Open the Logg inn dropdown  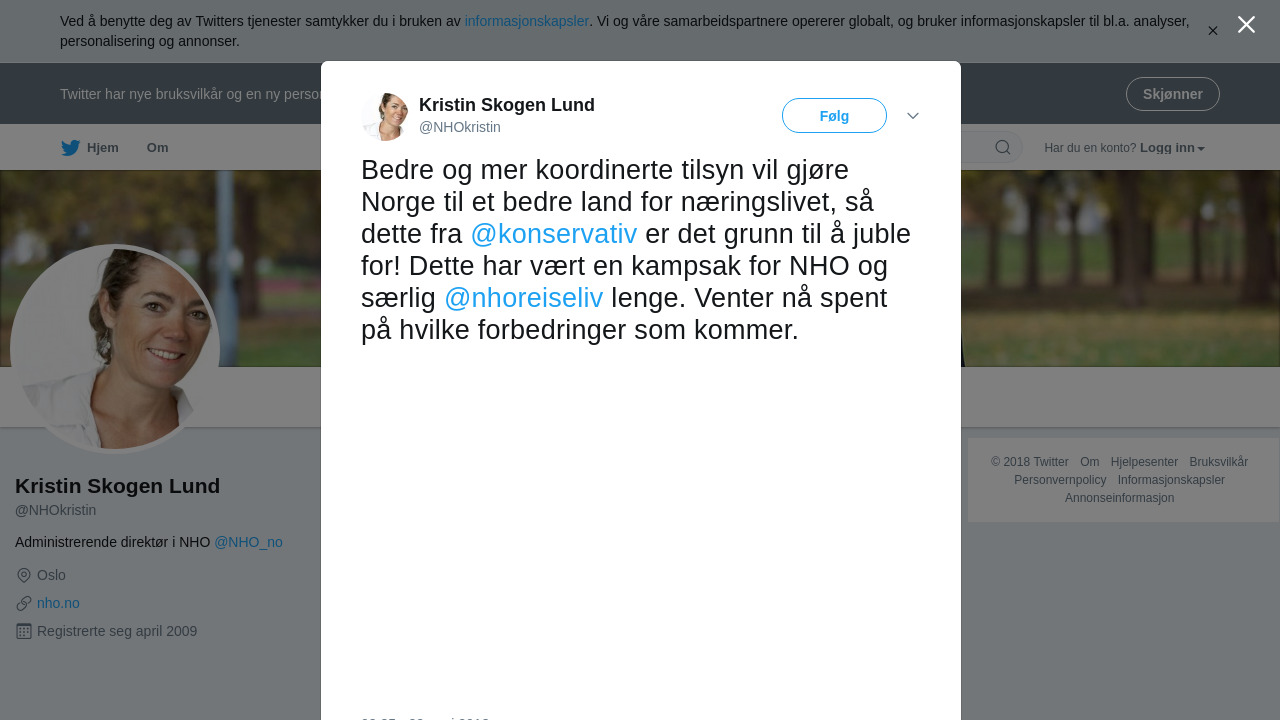(1171, 148)
